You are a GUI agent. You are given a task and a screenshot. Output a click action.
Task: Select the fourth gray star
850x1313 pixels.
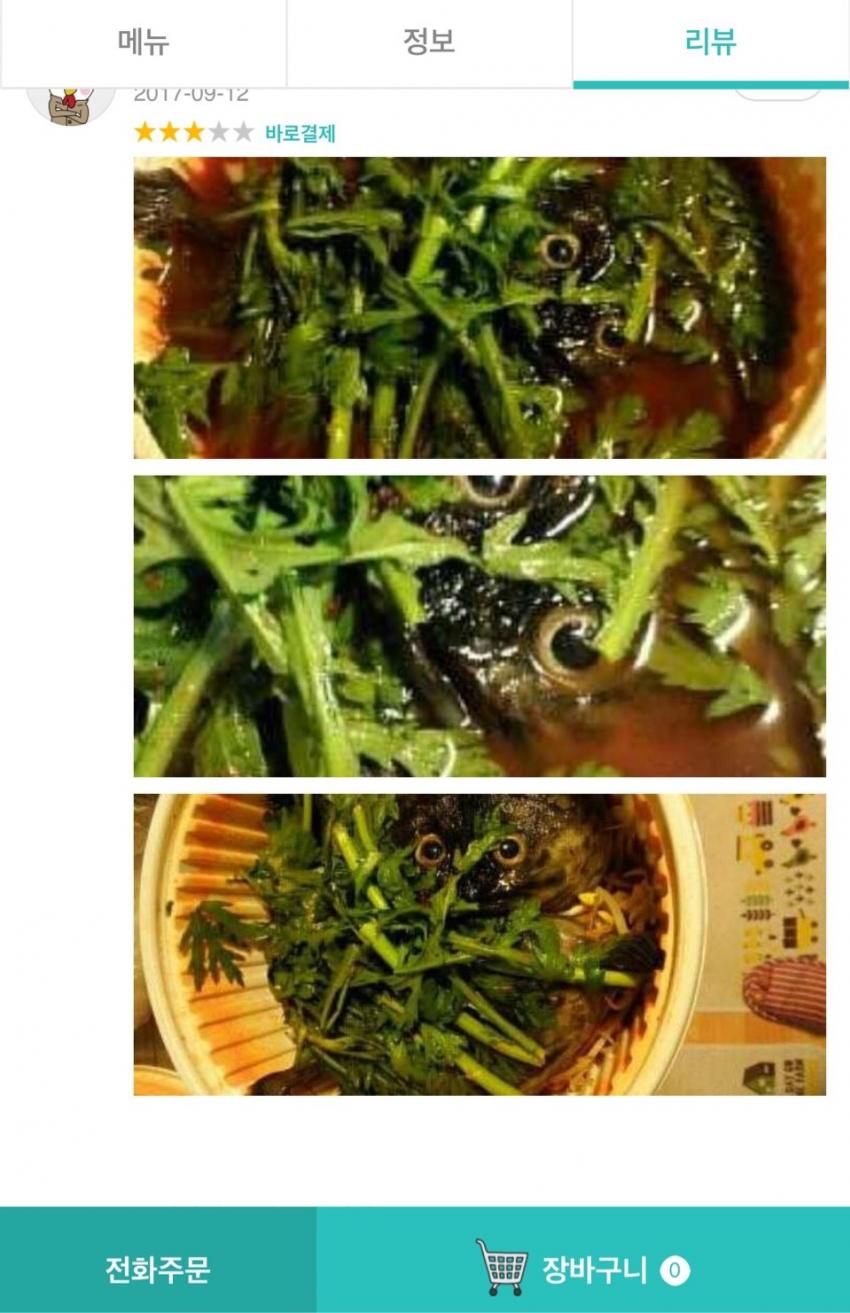point(220,131)
